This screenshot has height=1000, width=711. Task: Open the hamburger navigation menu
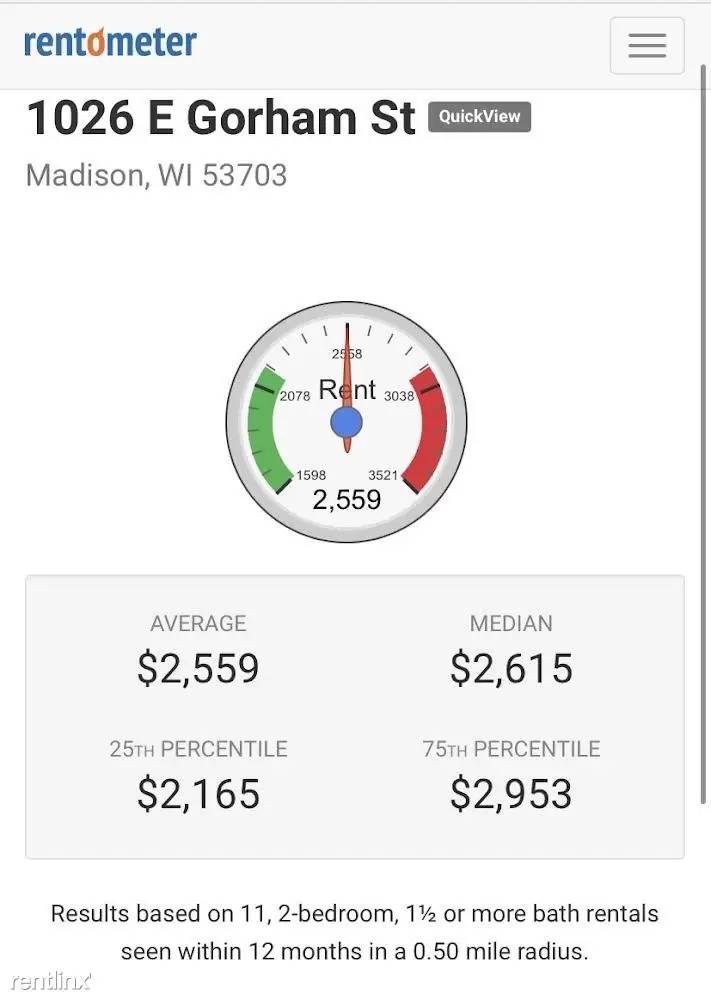pyautogui.click(x=647, y=45)
